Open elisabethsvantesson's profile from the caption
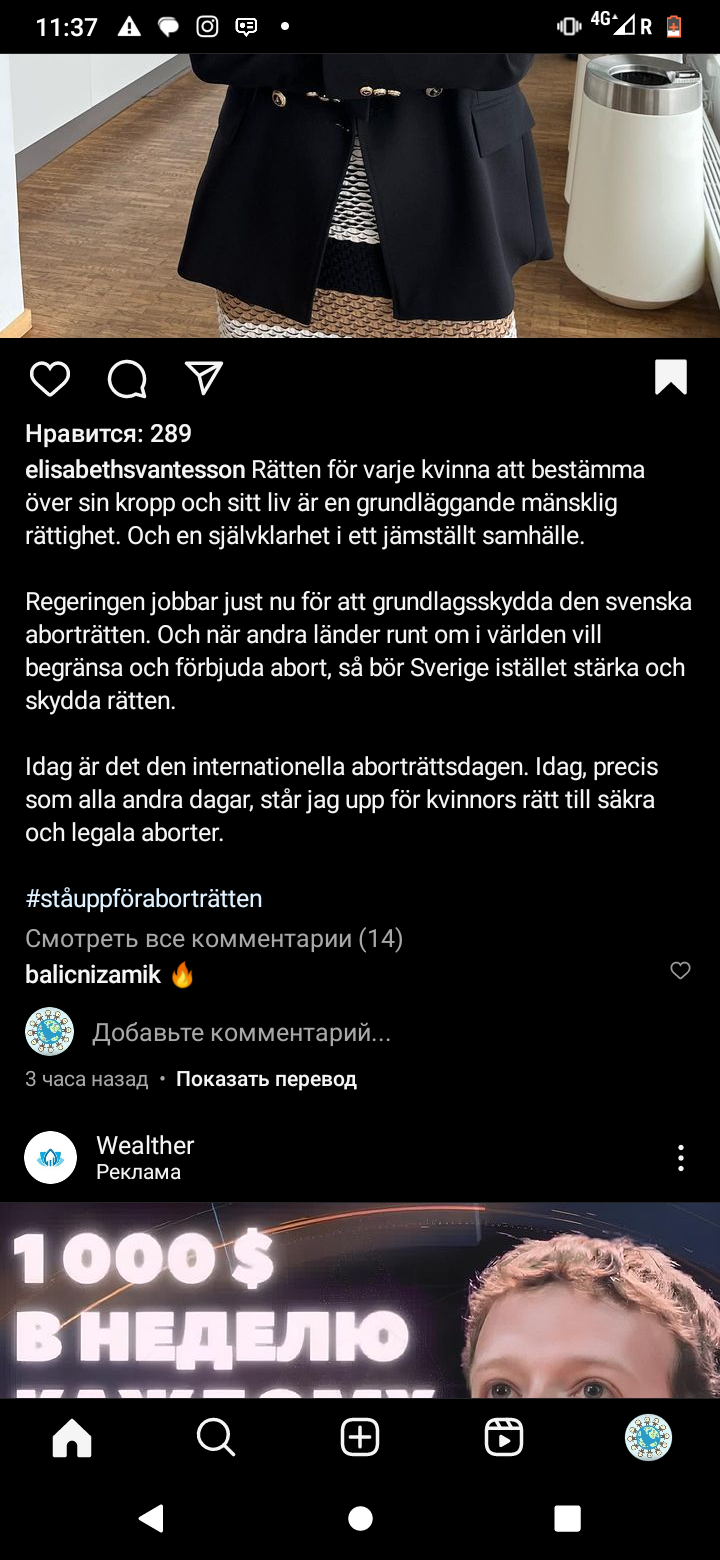720x1560 pixels. (x=135, y=470)
